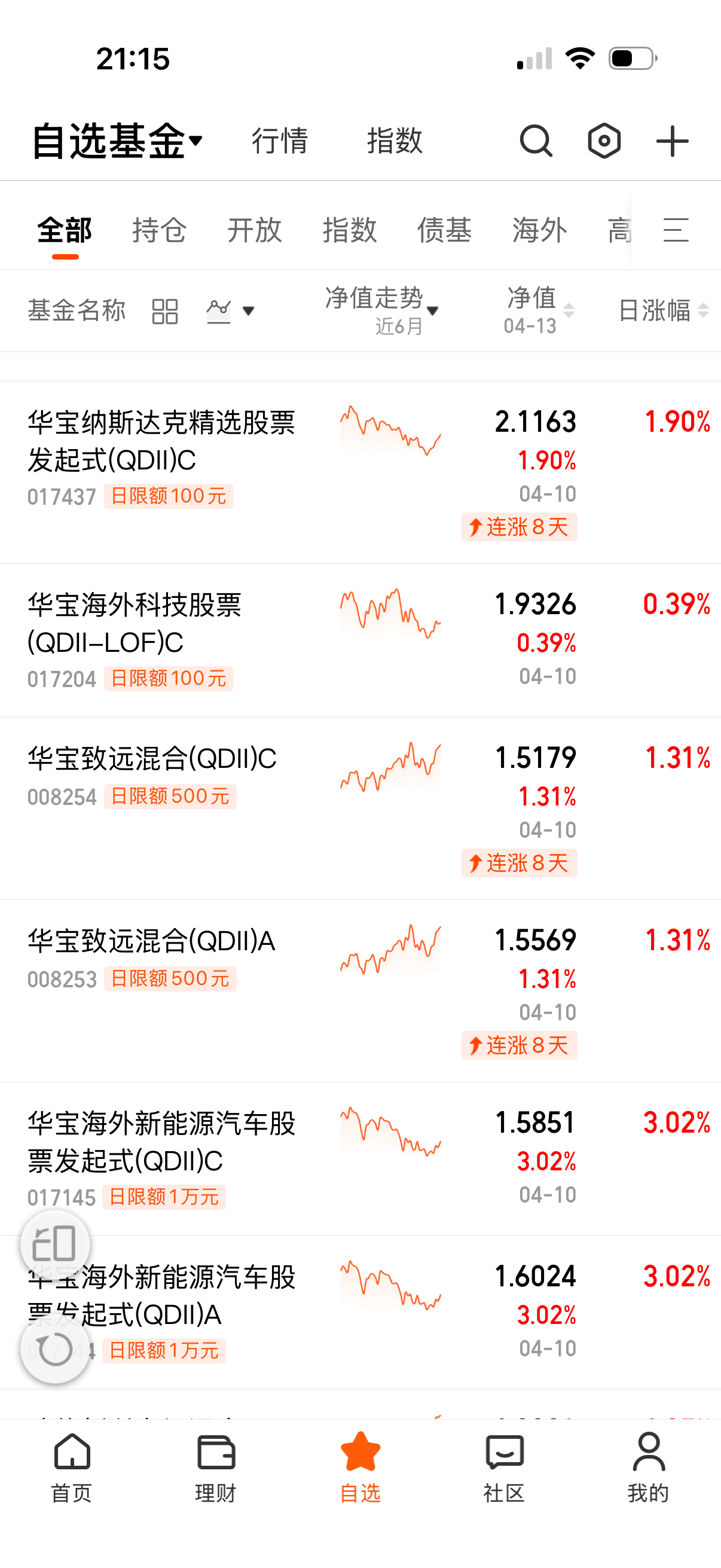The image size is (721, 1568).
Task: Expand the 自选基金 dropdown title
Action: coord(117,141)
